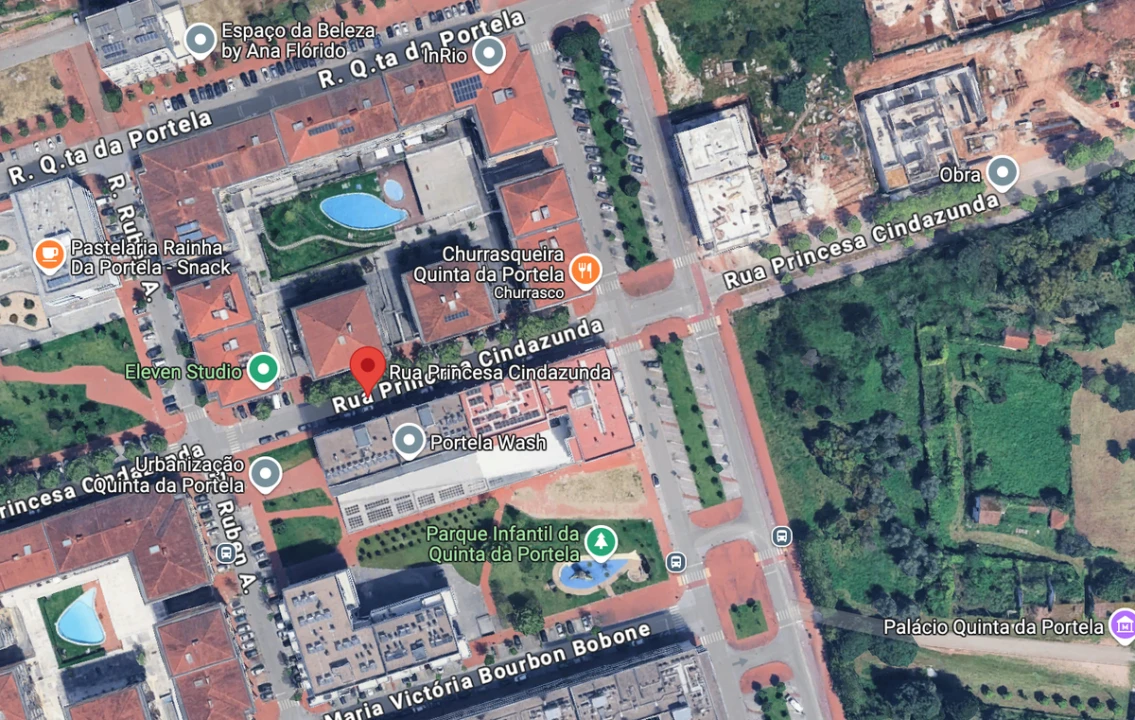The width and height of the screenshot is (1135, 720).
Task: Select the Churrasqueira Quinta da Portela restaurant marker
Action: (585, 267)
